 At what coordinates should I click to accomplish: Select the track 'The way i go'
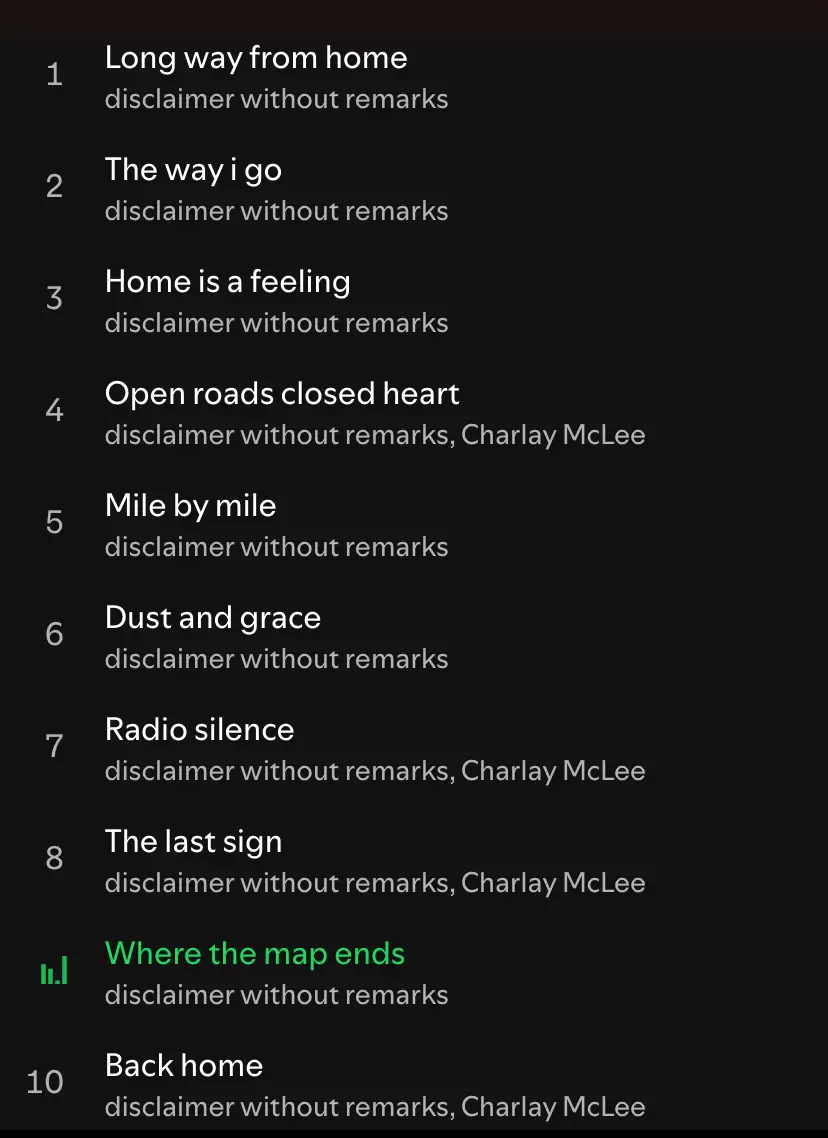tap(193, 170)
